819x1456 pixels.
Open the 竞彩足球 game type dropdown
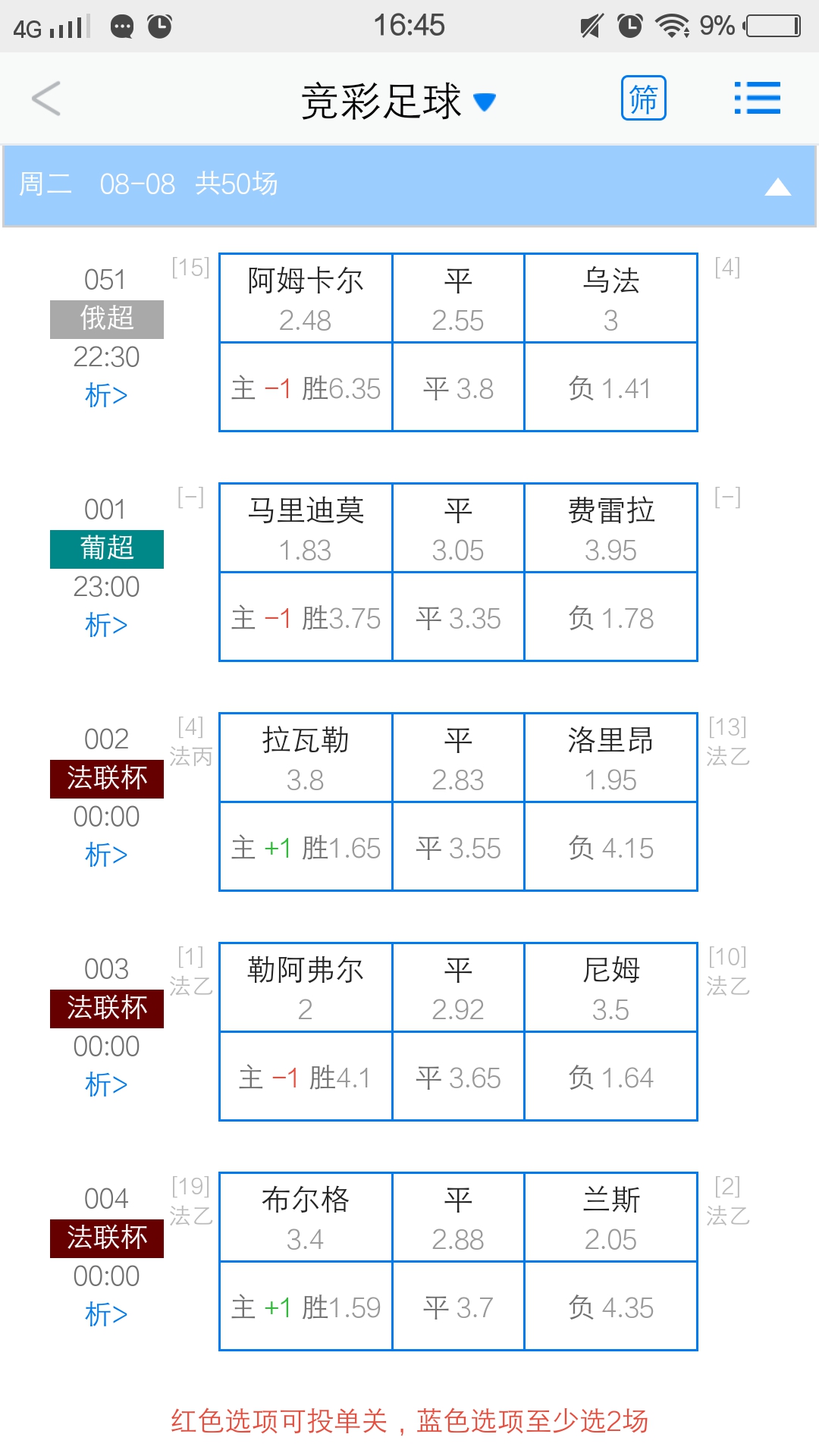click(x=398, y=101)
